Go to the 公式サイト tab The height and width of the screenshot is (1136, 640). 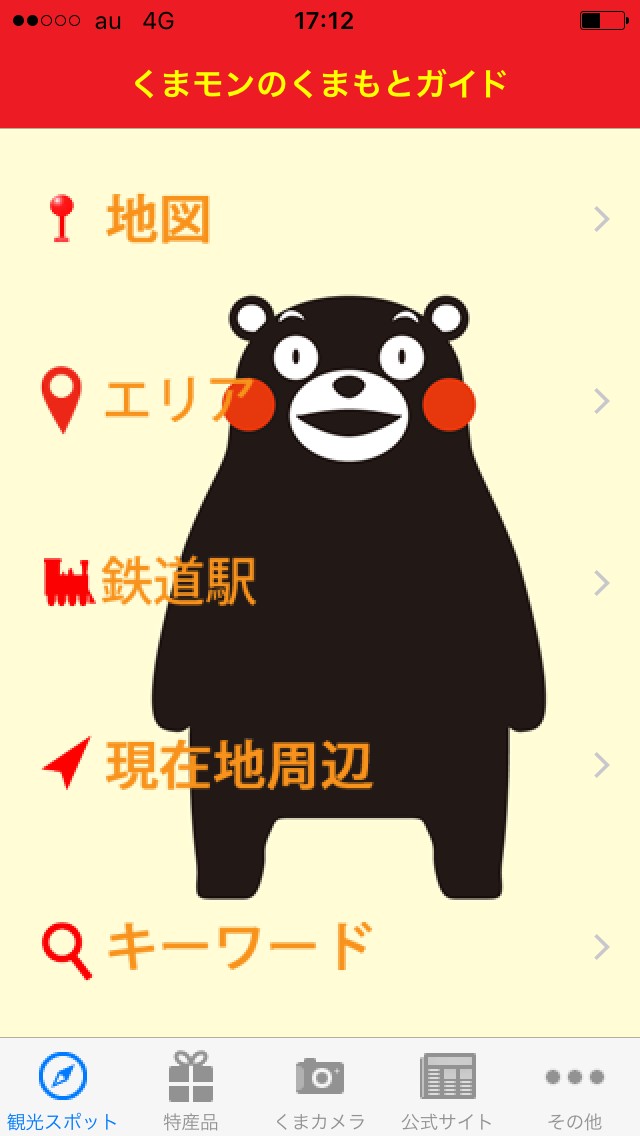click(x=447, y=1090)
